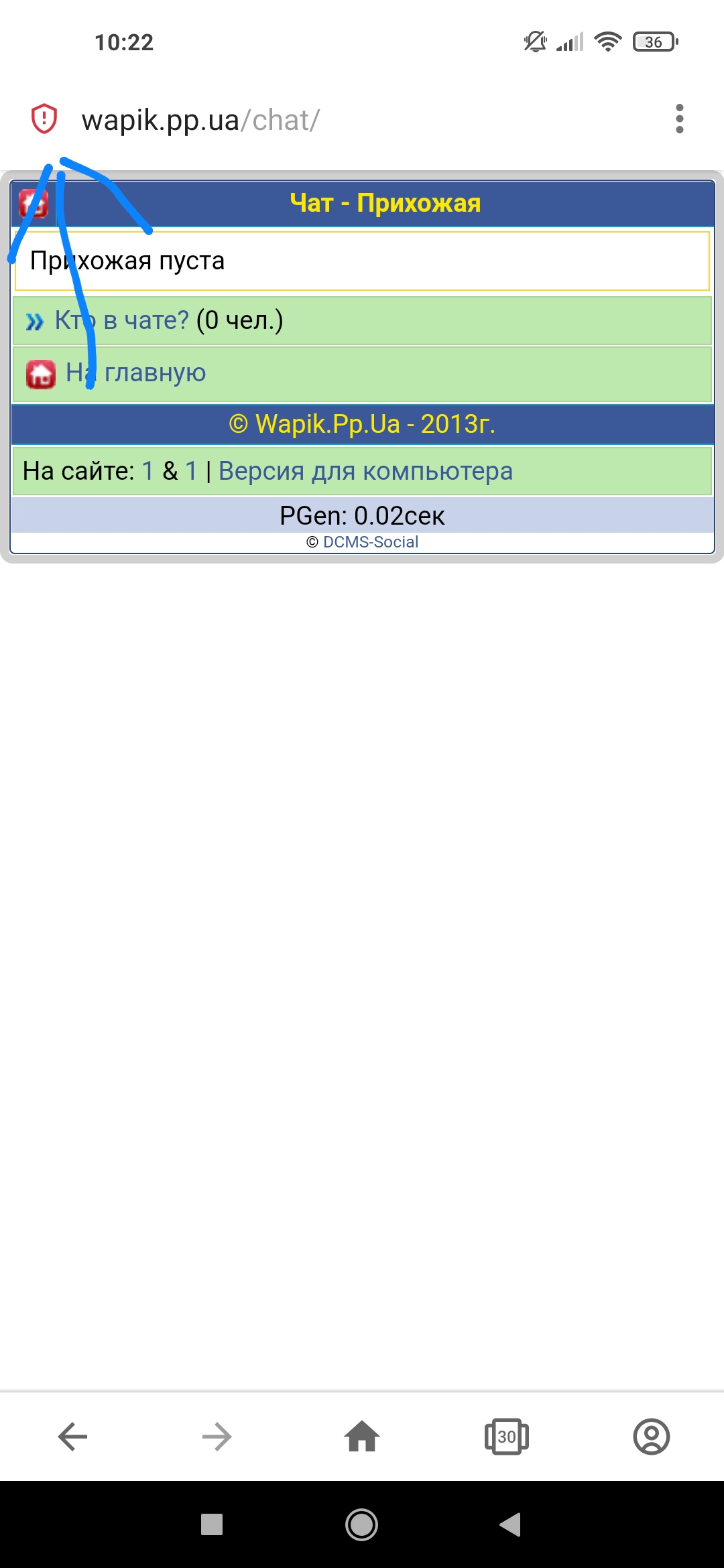Tap the system recent apps square button
The width and height of the screenshot is (724, 1568).
pos(212,1524)
